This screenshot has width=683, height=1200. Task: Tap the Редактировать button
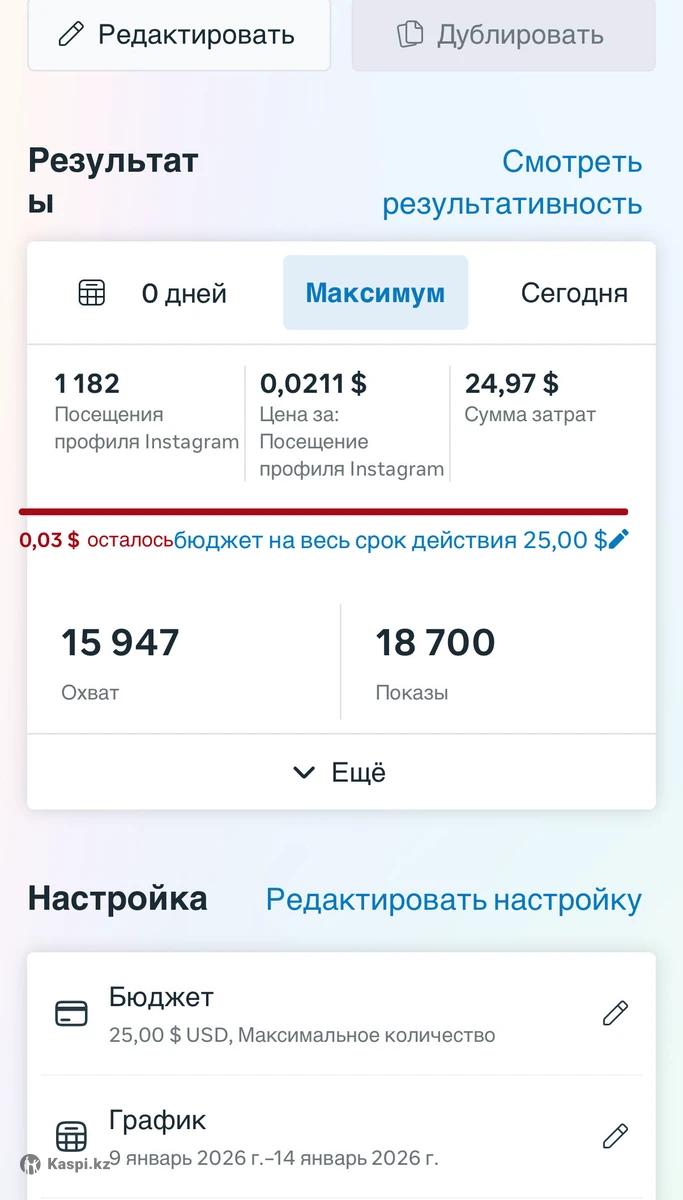pos(178,35)
